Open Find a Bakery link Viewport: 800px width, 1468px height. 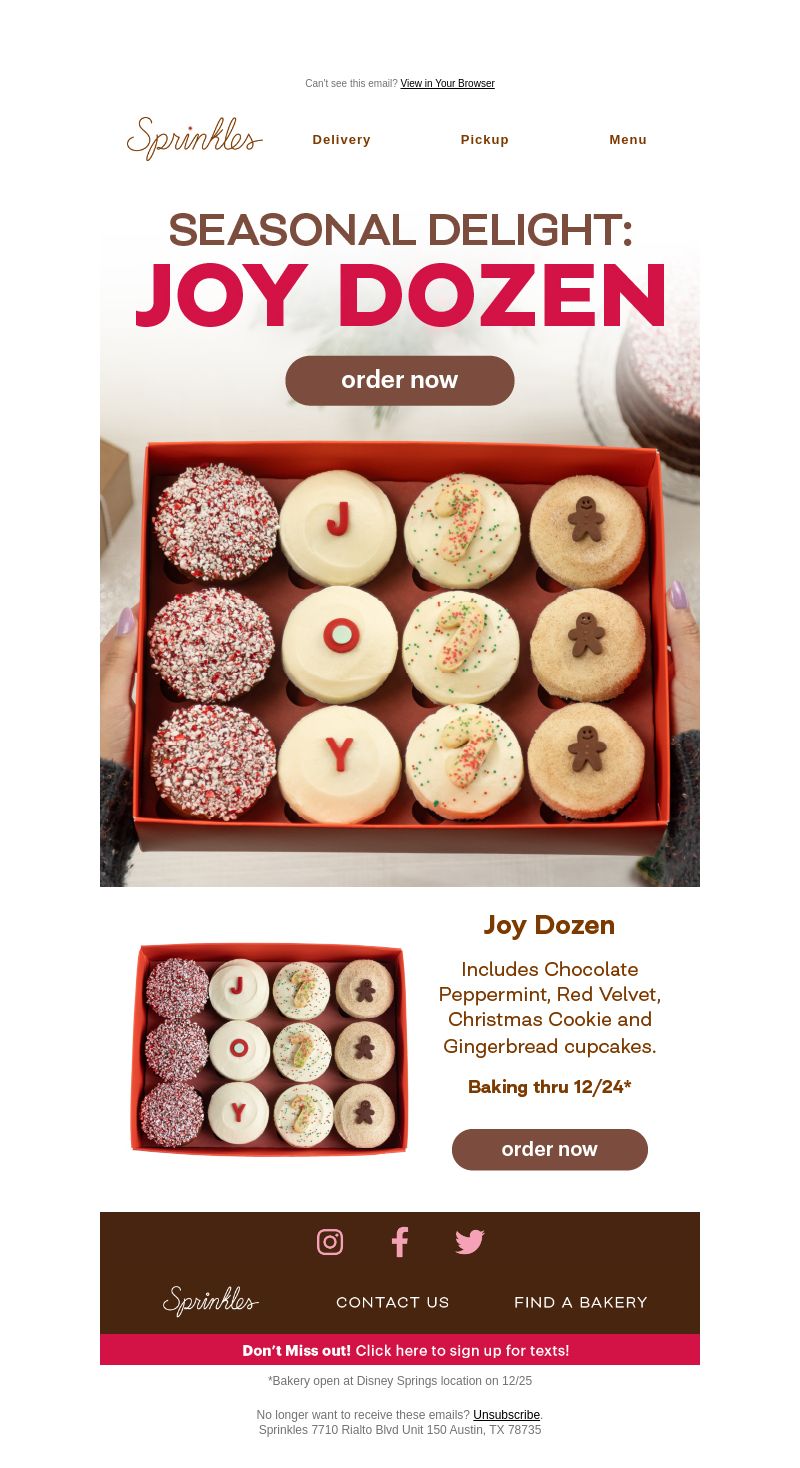pyautogui.click(x=581, y=1302)
